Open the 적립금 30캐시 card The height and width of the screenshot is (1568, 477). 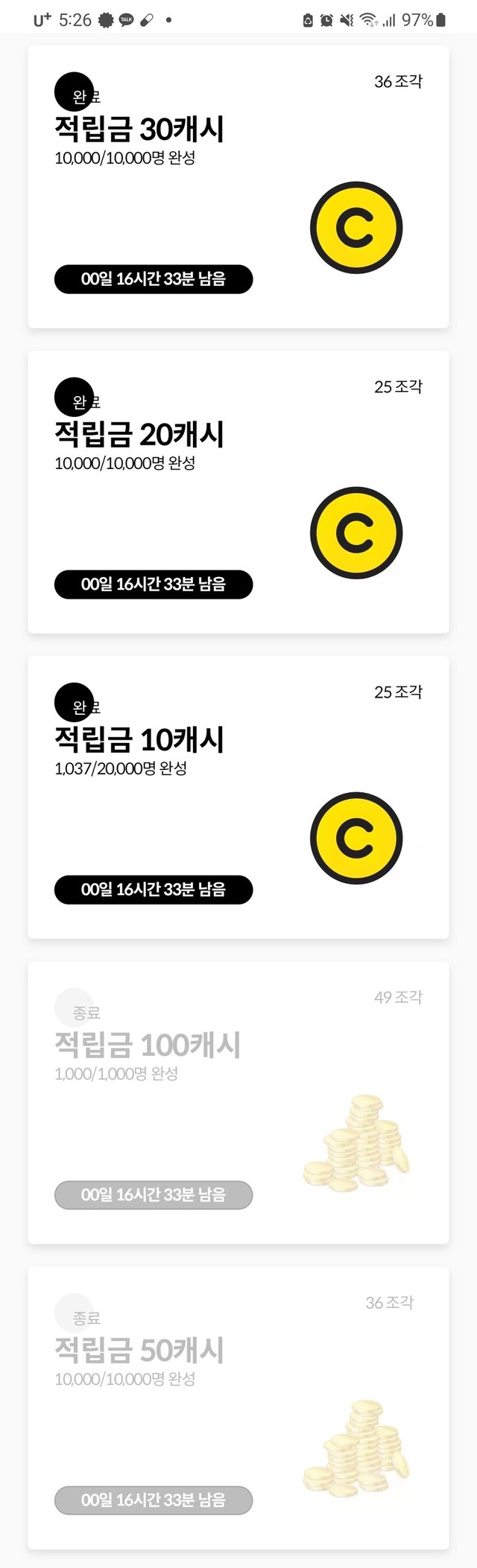(x=238, y=187)
